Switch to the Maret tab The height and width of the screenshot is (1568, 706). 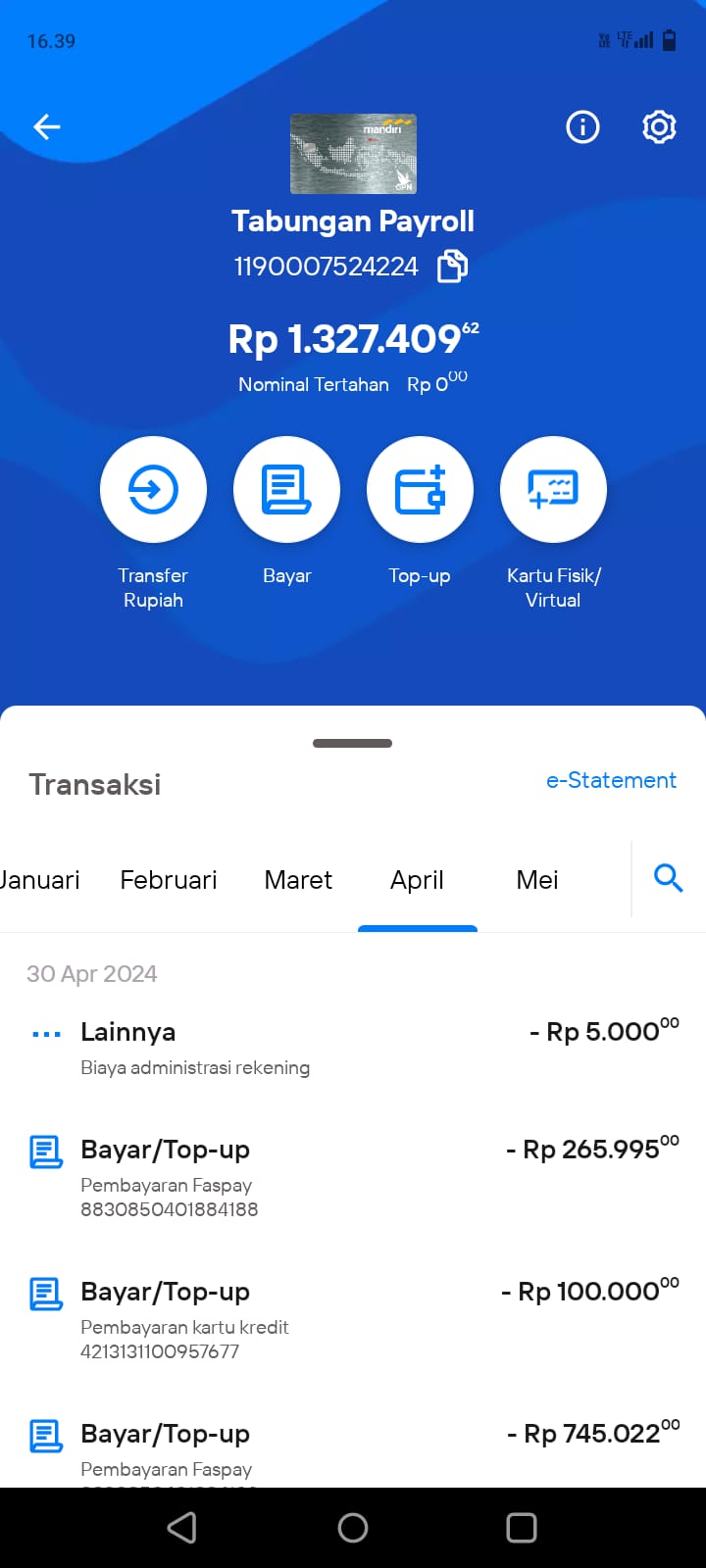coord(298,880)
